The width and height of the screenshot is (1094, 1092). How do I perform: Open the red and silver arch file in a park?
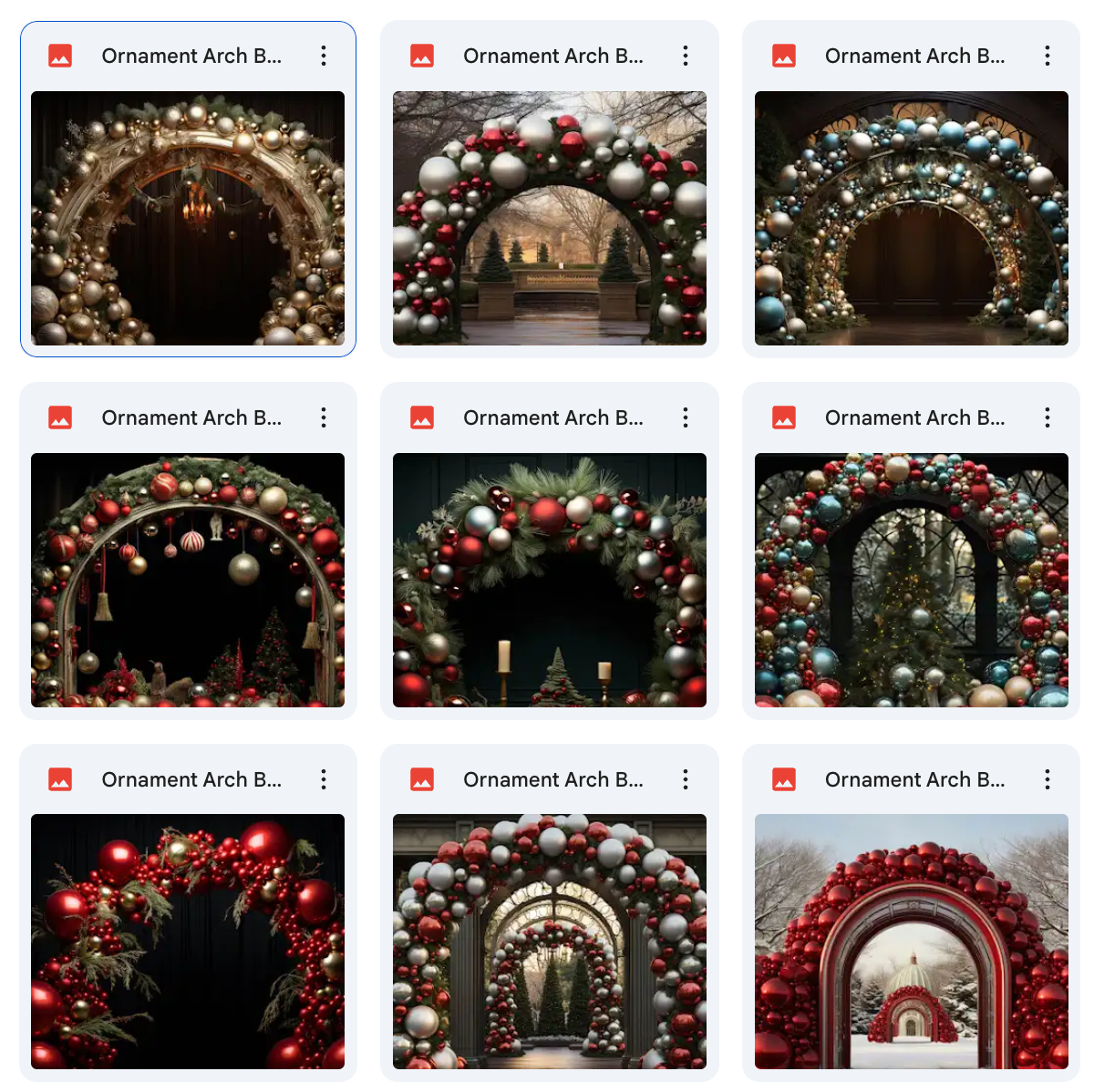pos(549,218)
